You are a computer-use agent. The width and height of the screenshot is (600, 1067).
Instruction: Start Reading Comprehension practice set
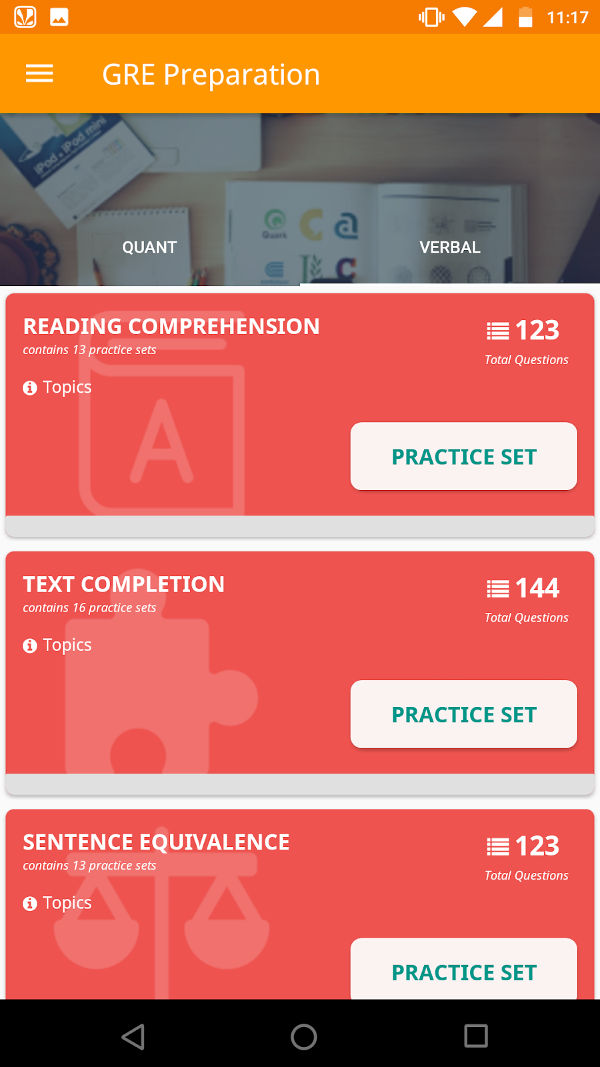click(x=463, y=456)
